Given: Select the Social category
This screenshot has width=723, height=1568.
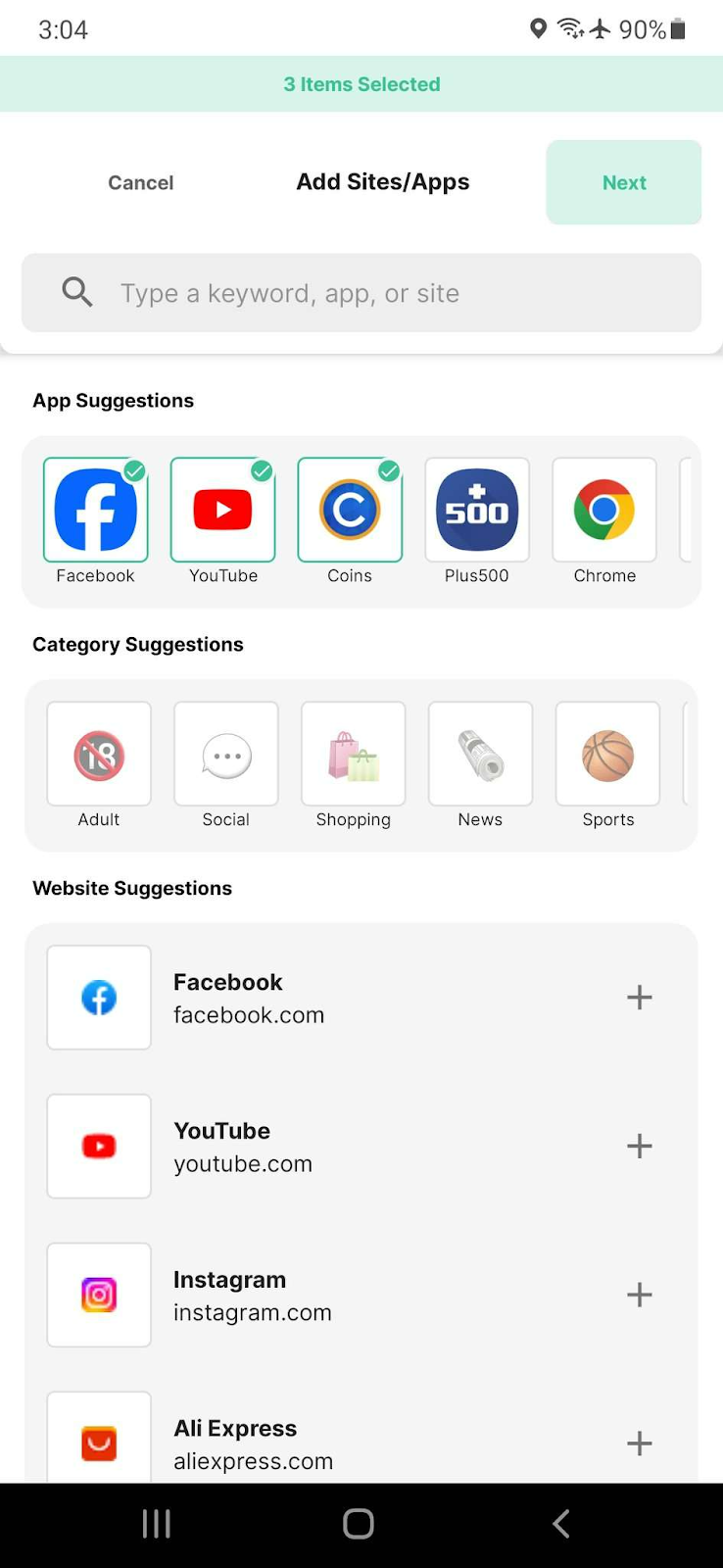Looking at the screenshot, I should coord(225,754).
